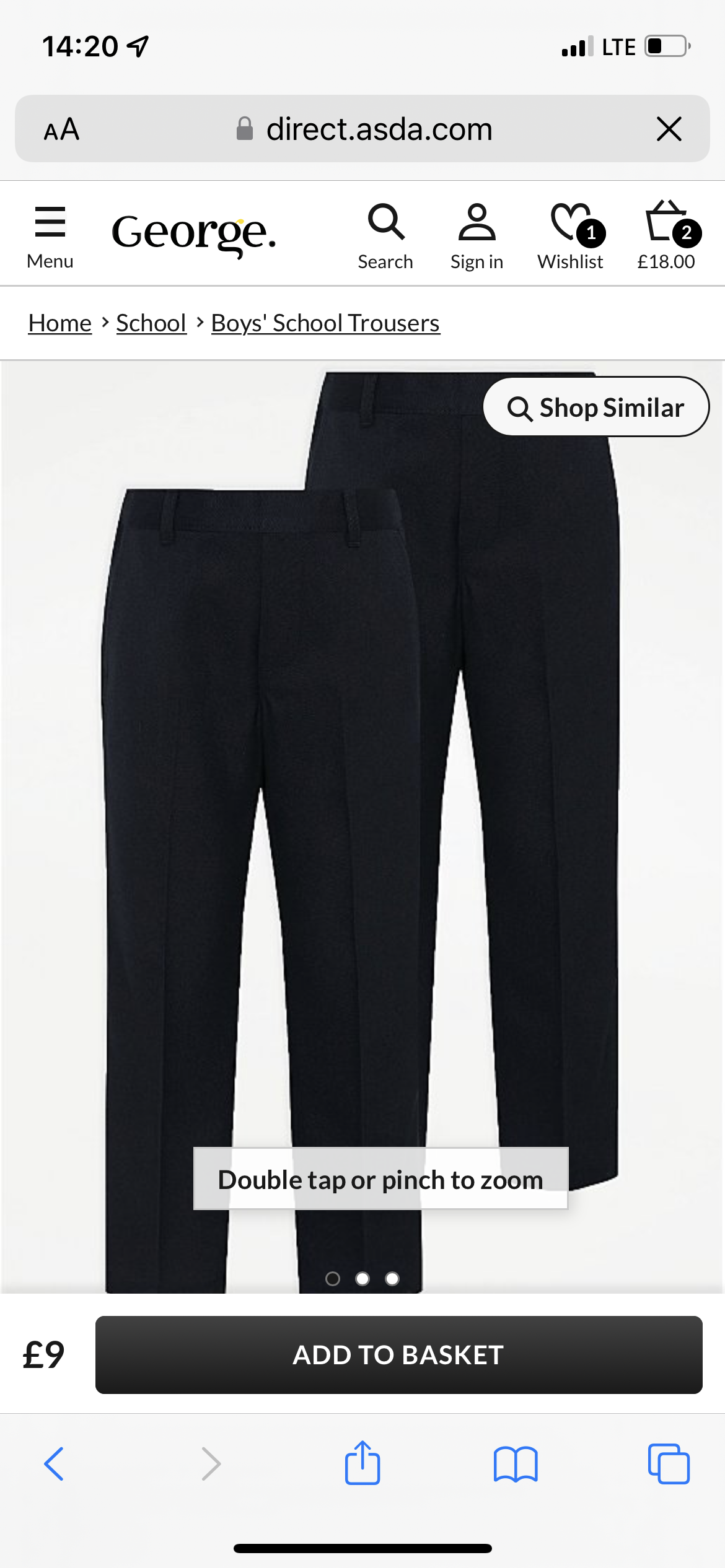Stop loading with the address bar X

pyautogui.click(x=669, y=129)
